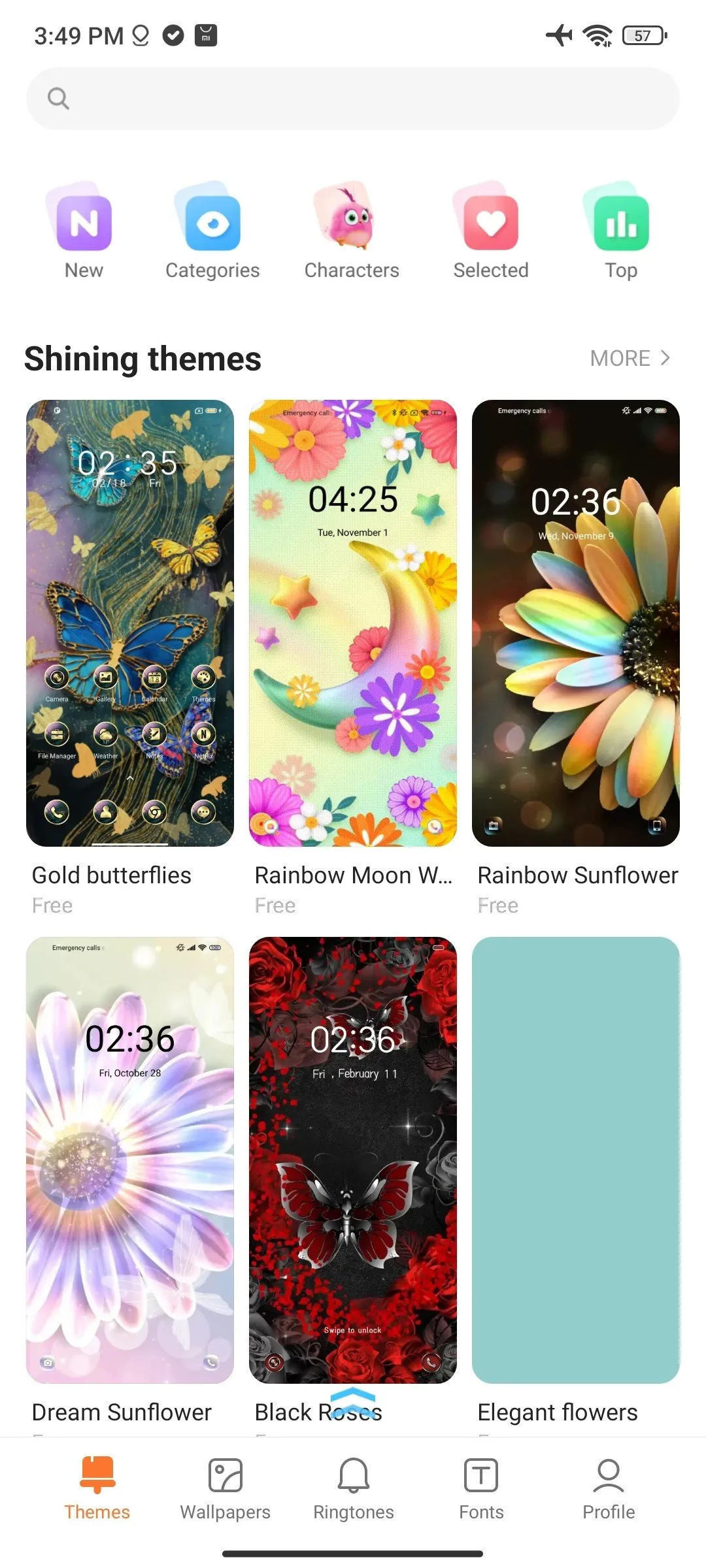706x1568 pixels.
Task: Select the Rainbow Moon theme card
Action: click(353, 623)
